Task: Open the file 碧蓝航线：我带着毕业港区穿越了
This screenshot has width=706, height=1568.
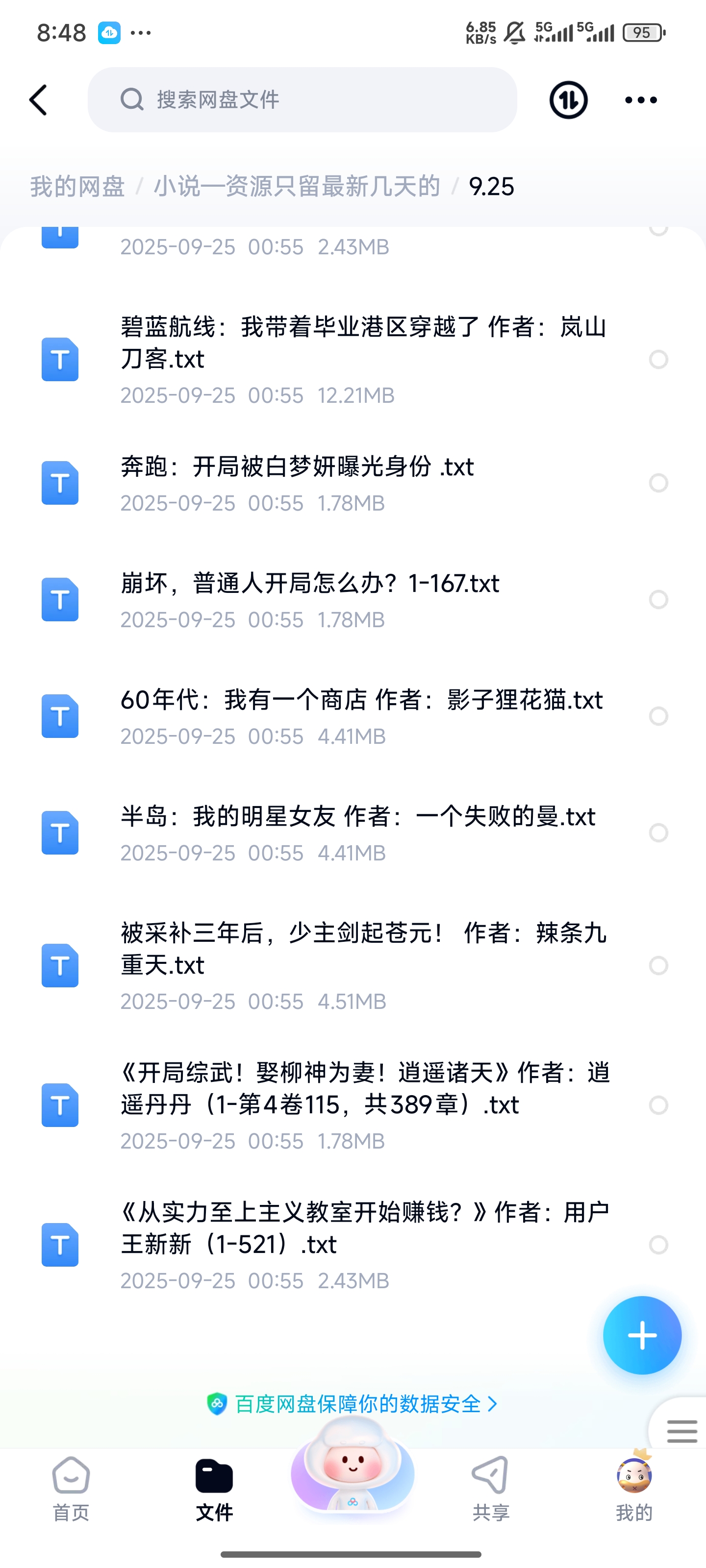Action: (363, 343)
